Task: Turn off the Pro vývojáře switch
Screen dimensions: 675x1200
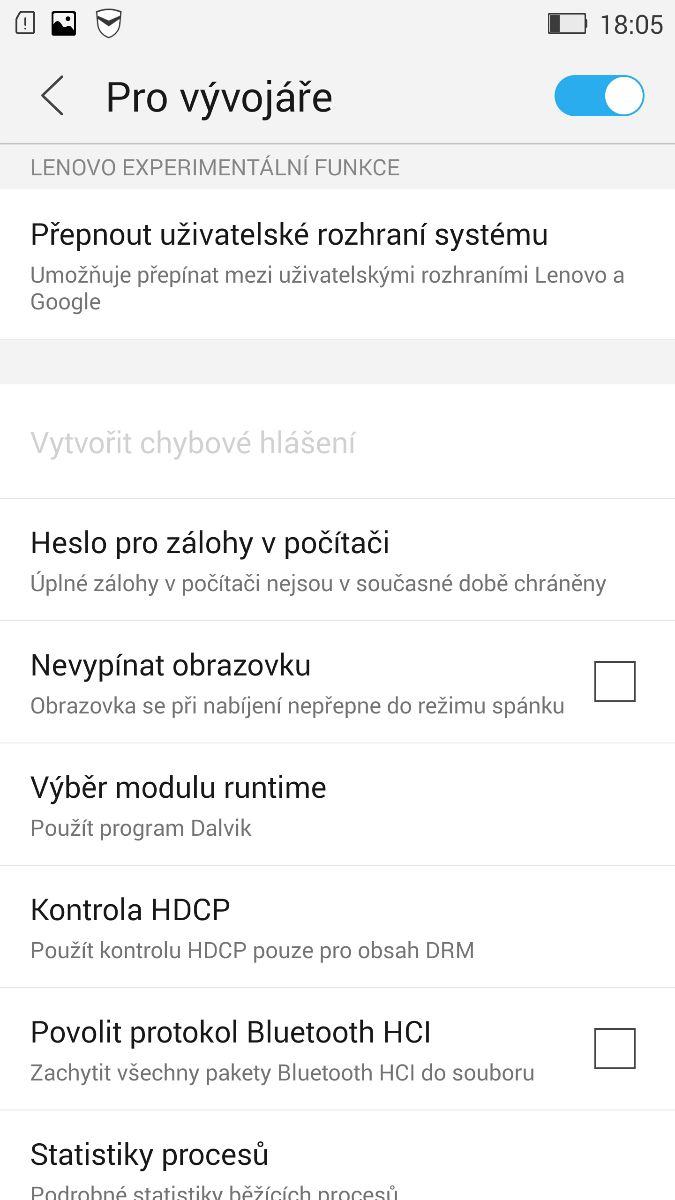Action: tap(598, 97)
